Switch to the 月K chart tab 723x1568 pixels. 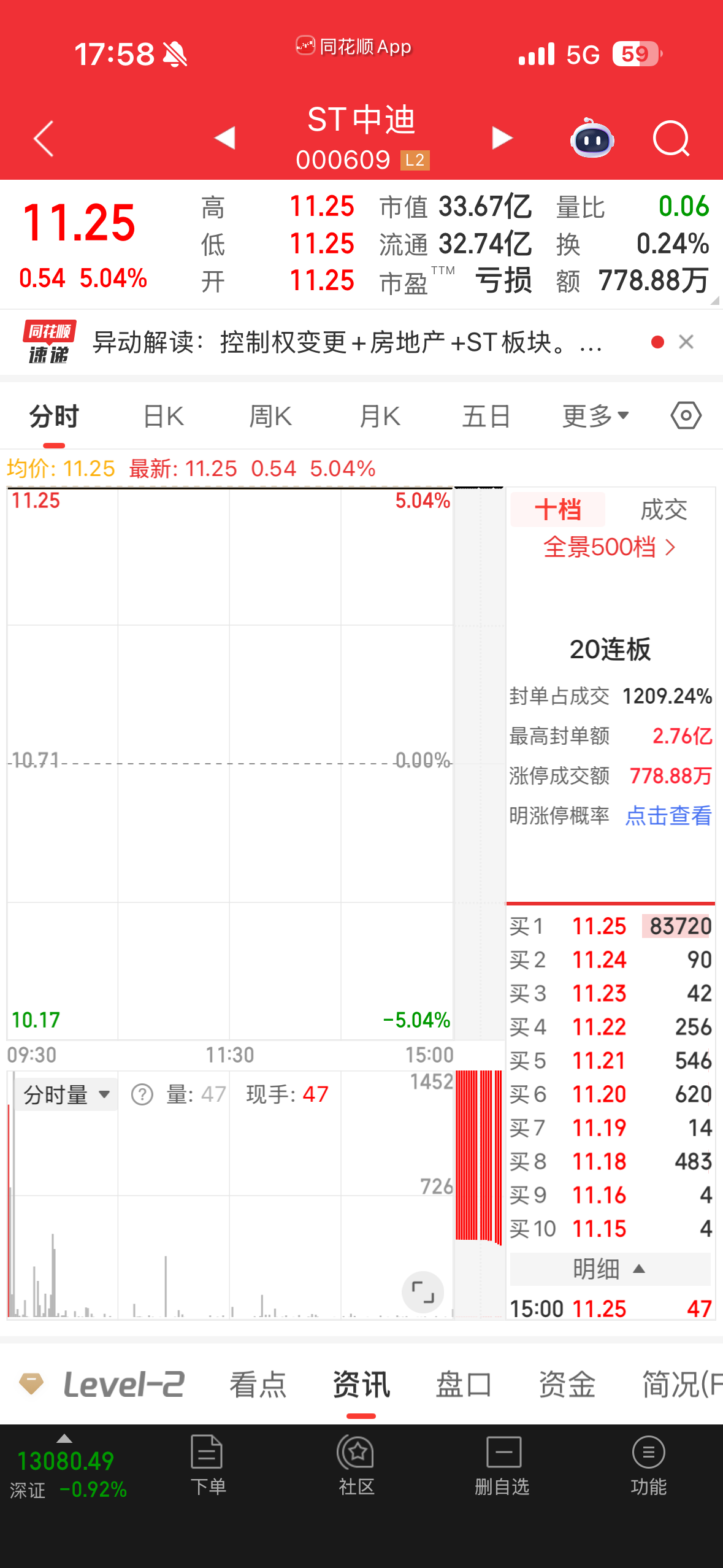click(x=380, y=417)
